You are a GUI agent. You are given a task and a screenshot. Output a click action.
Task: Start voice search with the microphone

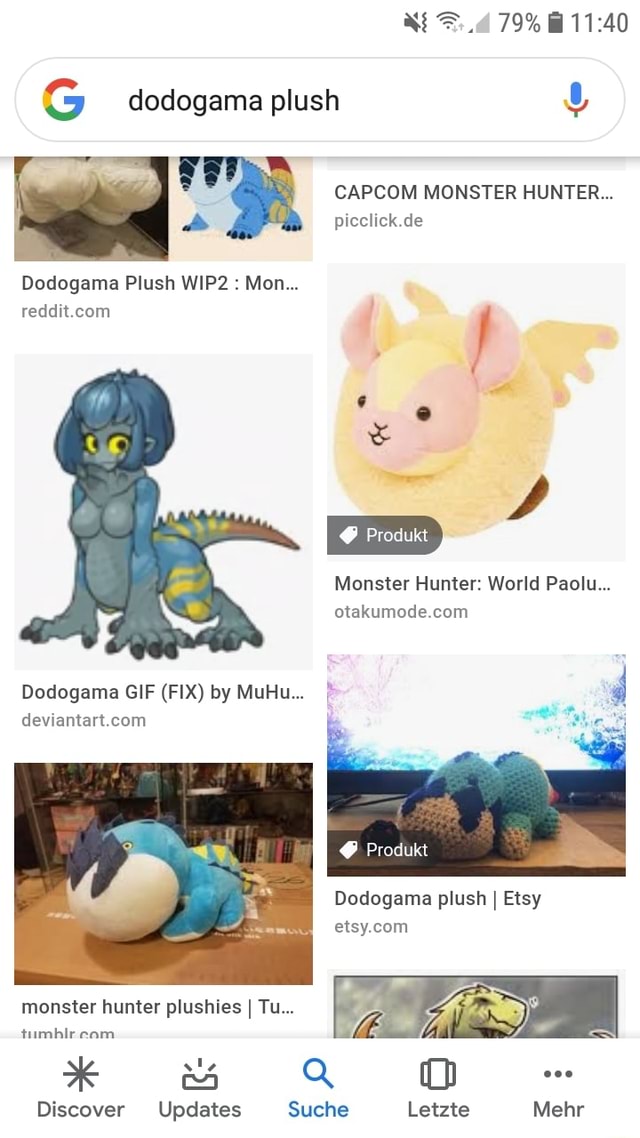[x=576, y=100]
